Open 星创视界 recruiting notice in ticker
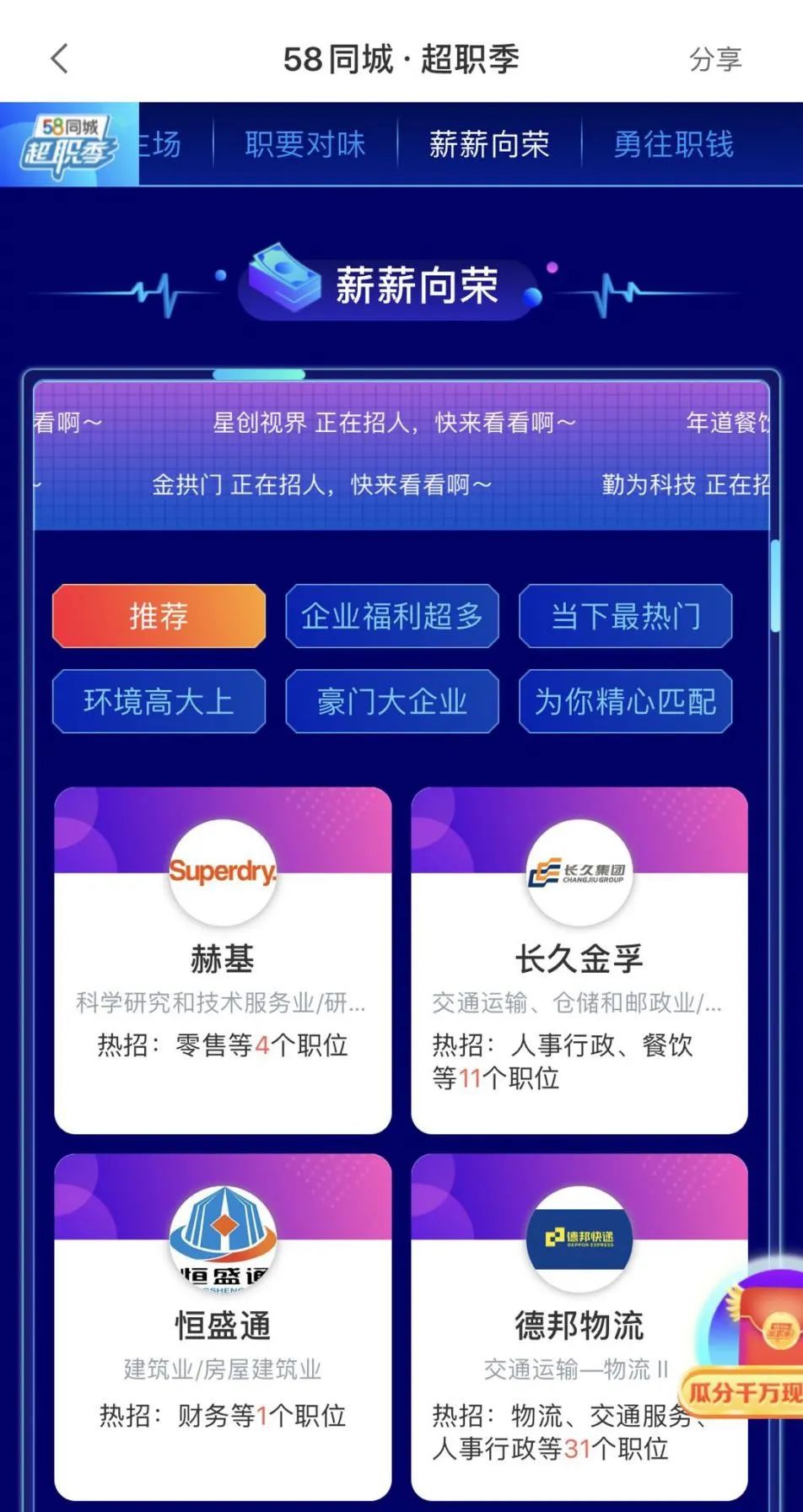 (393, 422)
